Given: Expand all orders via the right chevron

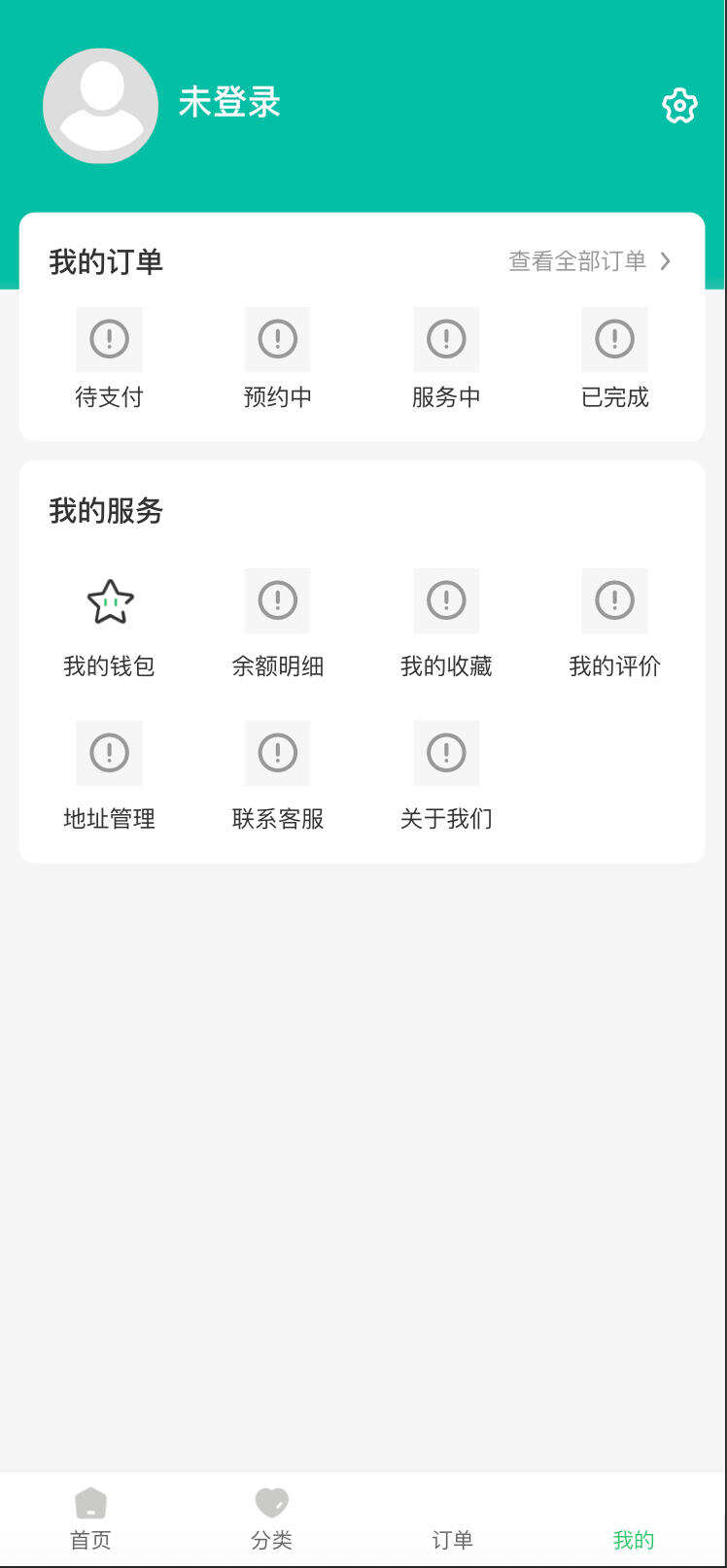Looking at the screenshot, I should coord(666,260).
